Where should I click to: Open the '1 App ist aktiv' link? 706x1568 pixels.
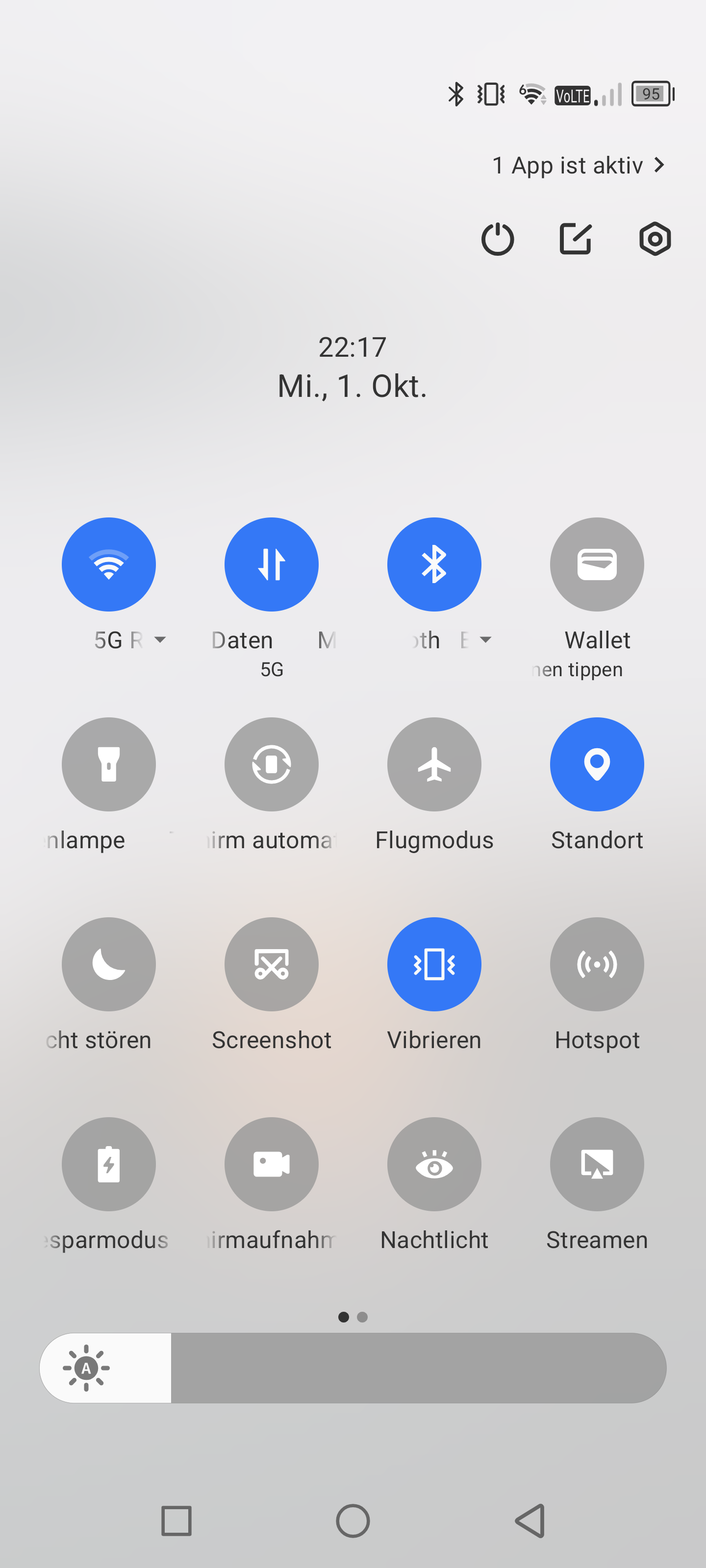pyautogui.click(x=578, y=166)
